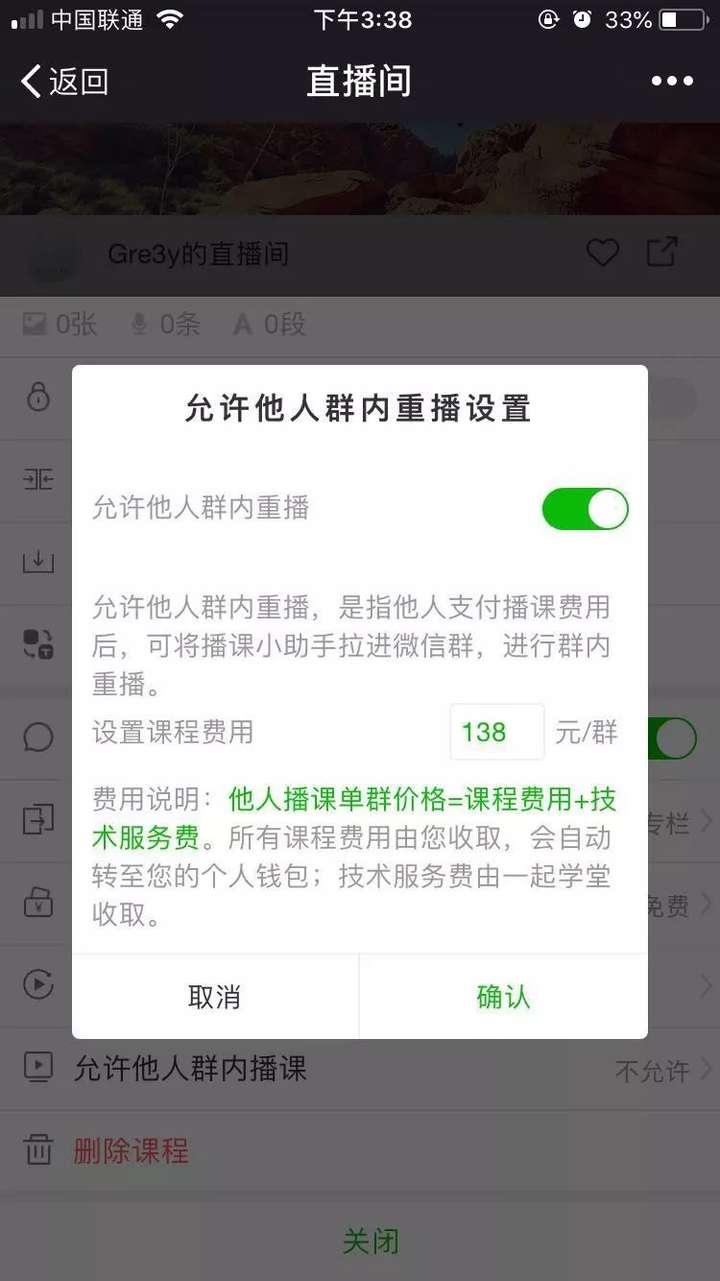Open the 允许他人群内播课 row

pos(360,1069)
